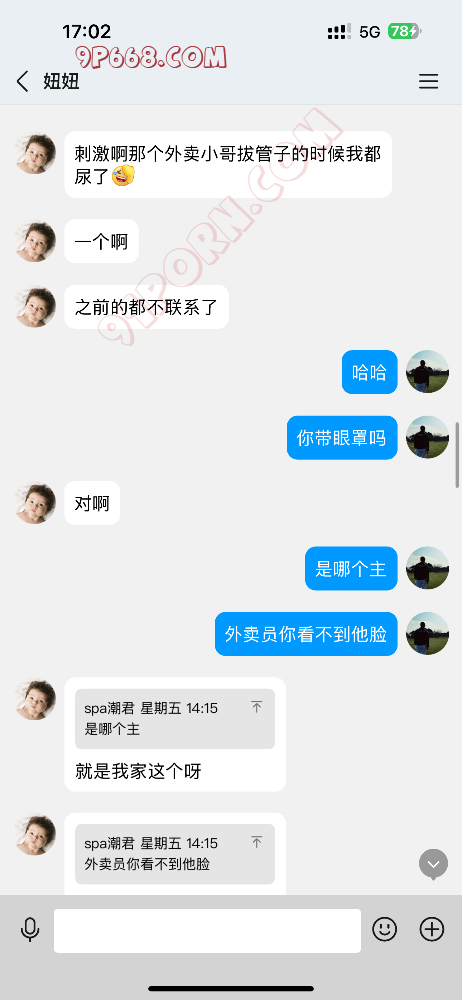The width and height of the screenshot is (462, 1000).
Task: Jump to latest messages with down arrow
Action: [433, 864]
